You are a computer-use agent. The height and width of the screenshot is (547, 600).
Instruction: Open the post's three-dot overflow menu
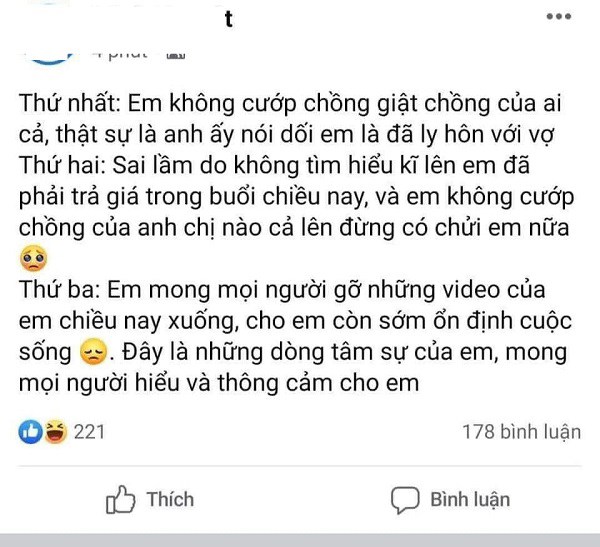pos(560,18)
